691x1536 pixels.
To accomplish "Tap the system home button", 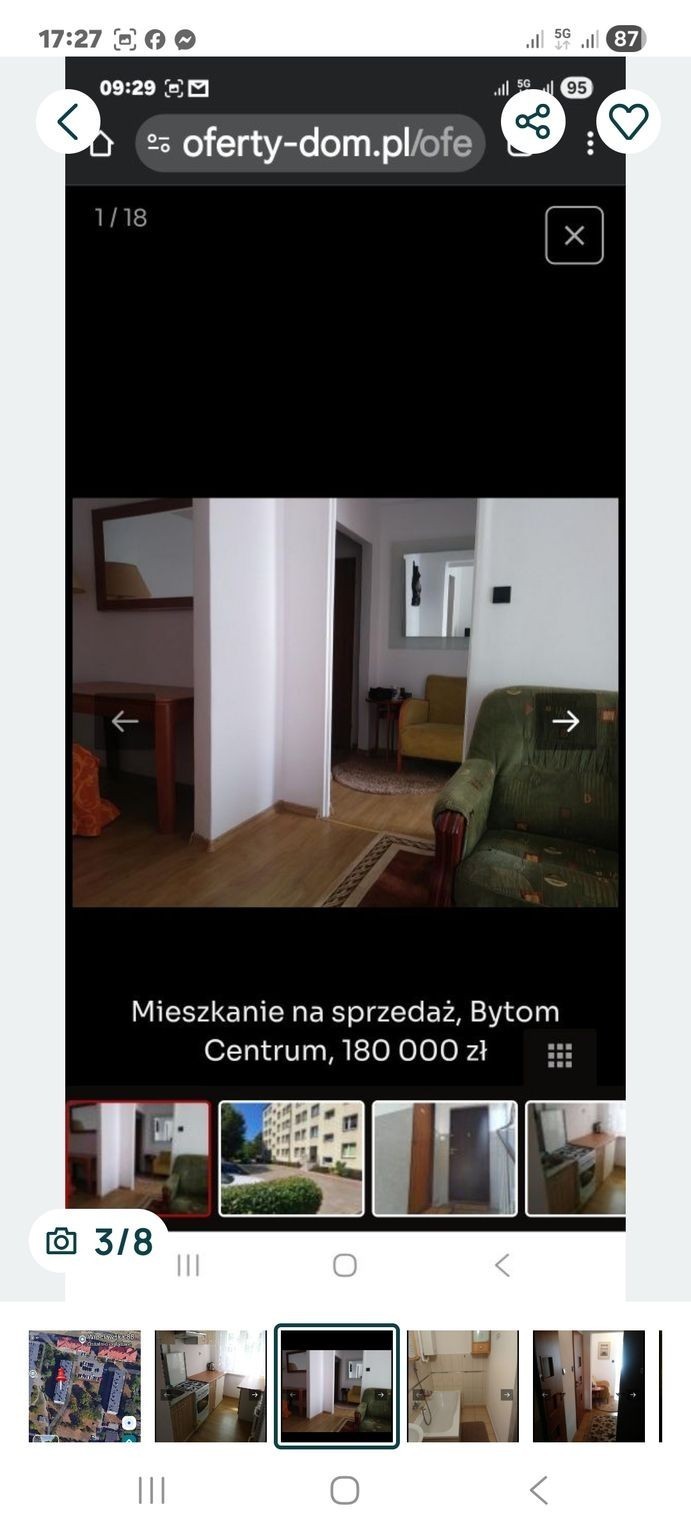I will (x=345, y=1490).
